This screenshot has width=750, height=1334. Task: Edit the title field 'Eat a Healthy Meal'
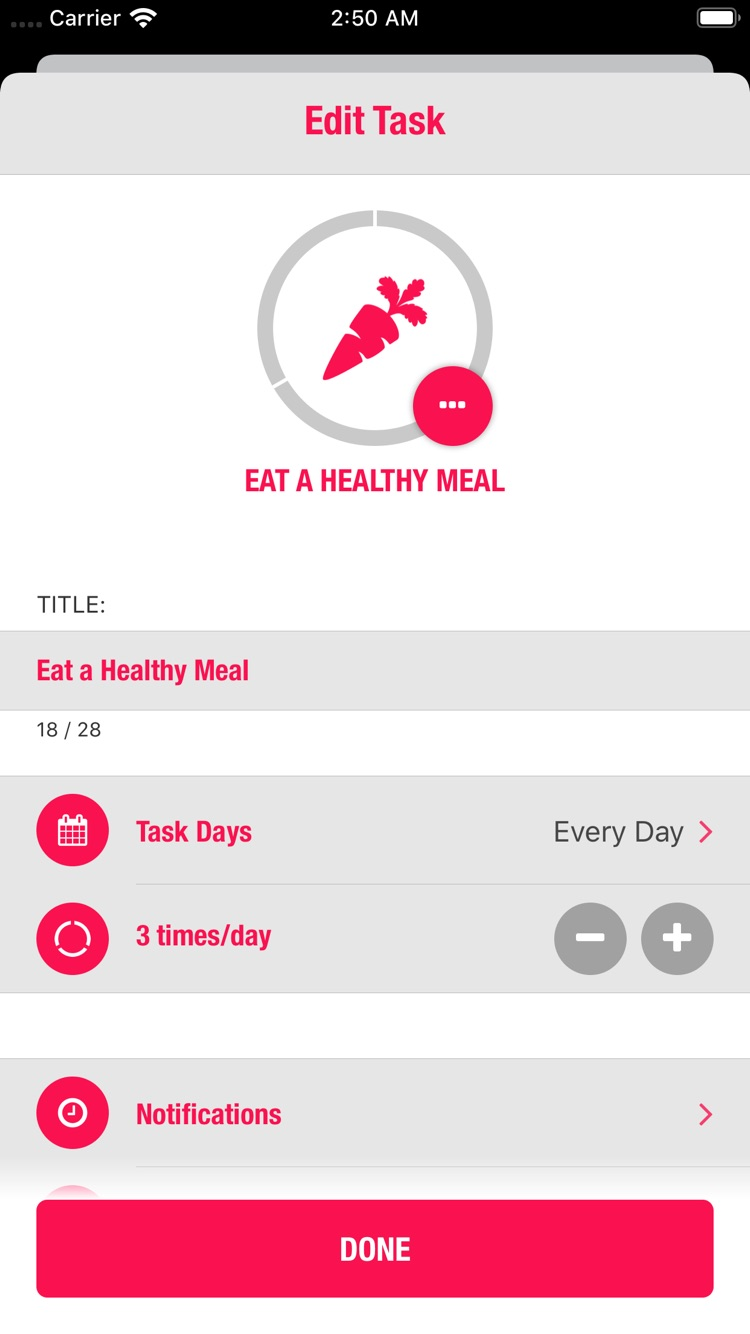pyautogui.click(x=375, y=670)
